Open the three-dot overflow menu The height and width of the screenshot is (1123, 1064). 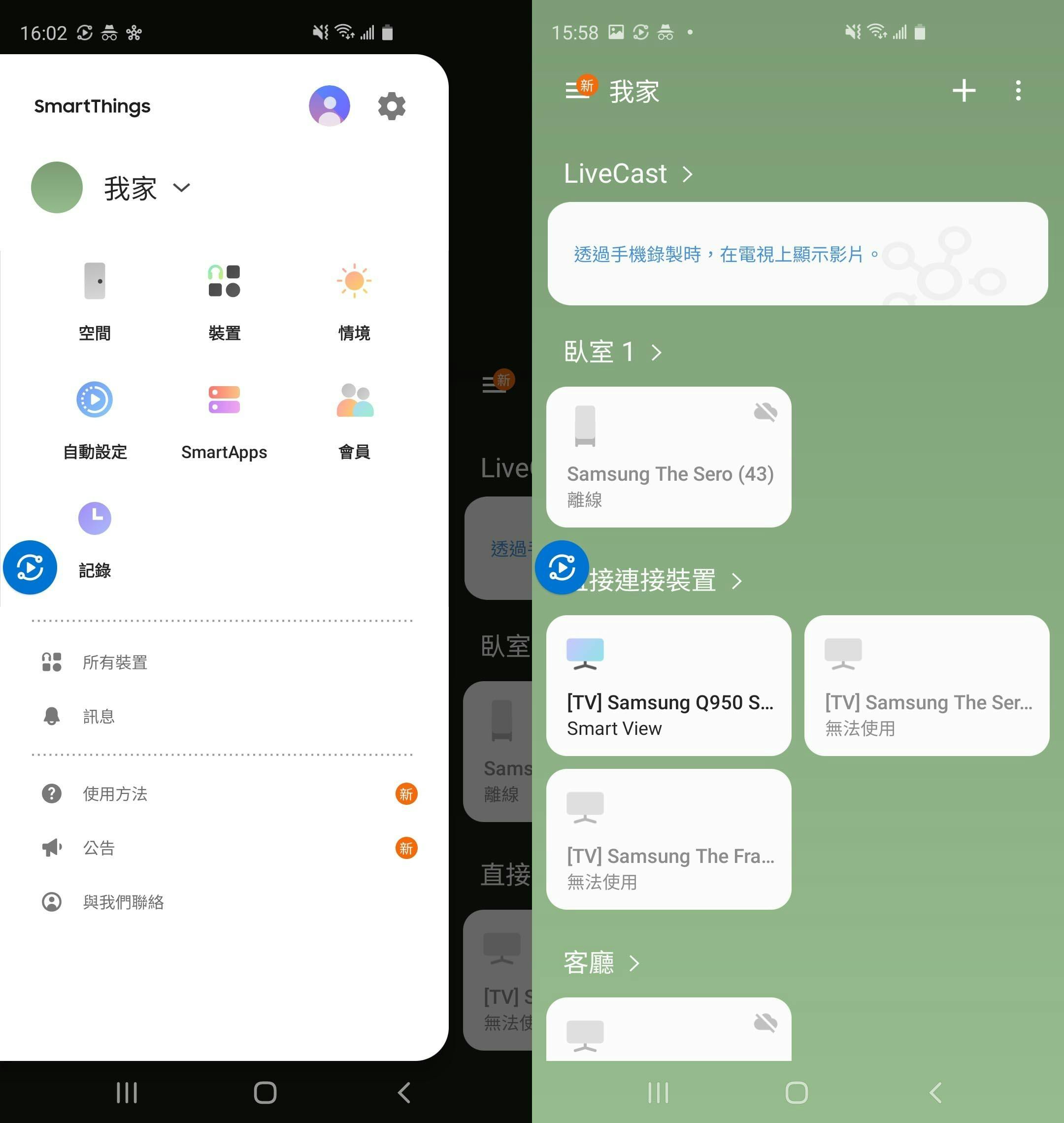point(1018,91)
